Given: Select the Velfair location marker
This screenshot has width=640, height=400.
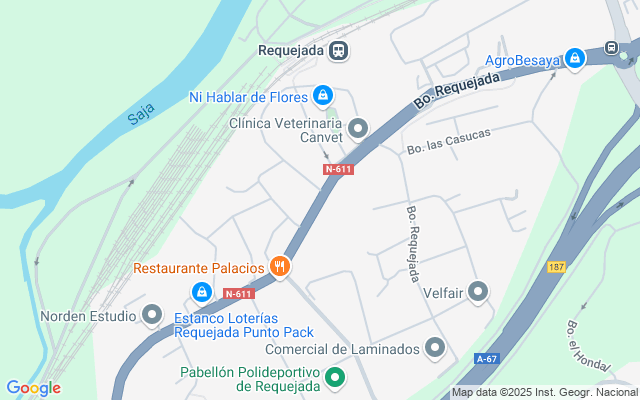Looking at the screenshot, I should click(478, 292).
